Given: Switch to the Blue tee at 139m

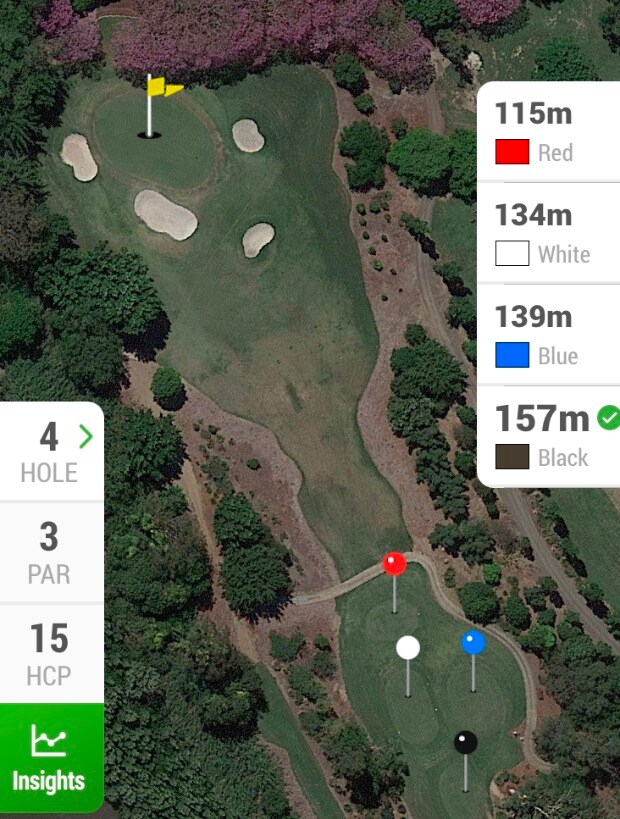Looking at the screenshot, I should coord(548,336).
